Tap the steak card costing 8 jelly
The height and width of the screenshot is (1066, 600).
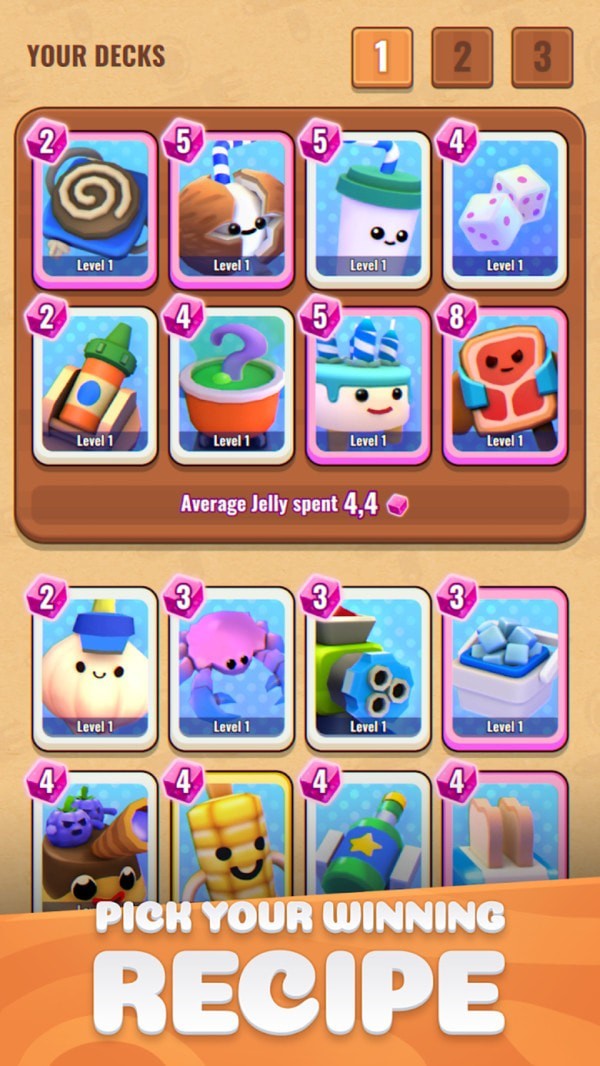(505, 385)
